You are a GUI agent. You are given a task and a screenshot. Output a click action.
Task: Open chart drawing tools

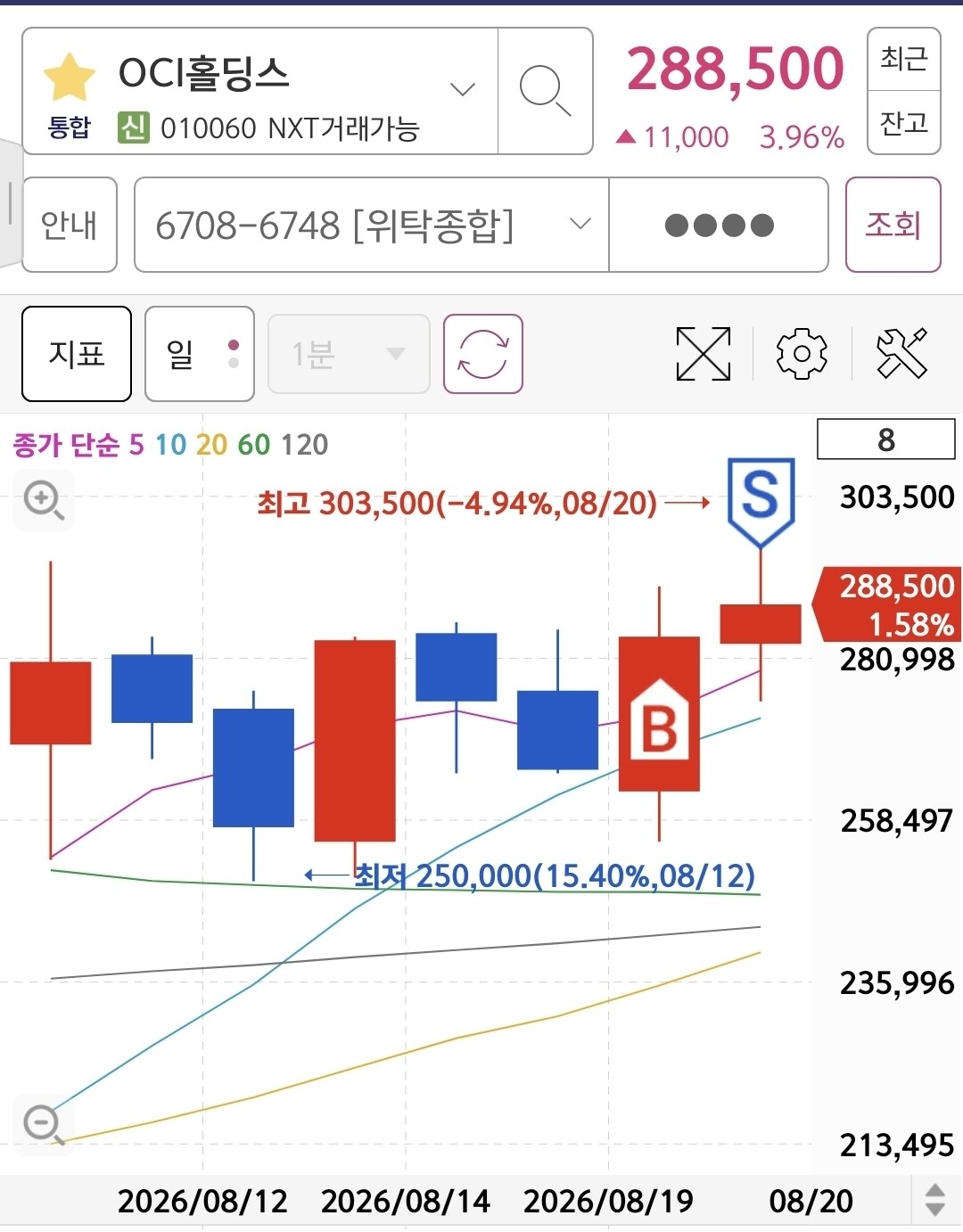pos(901,354)
